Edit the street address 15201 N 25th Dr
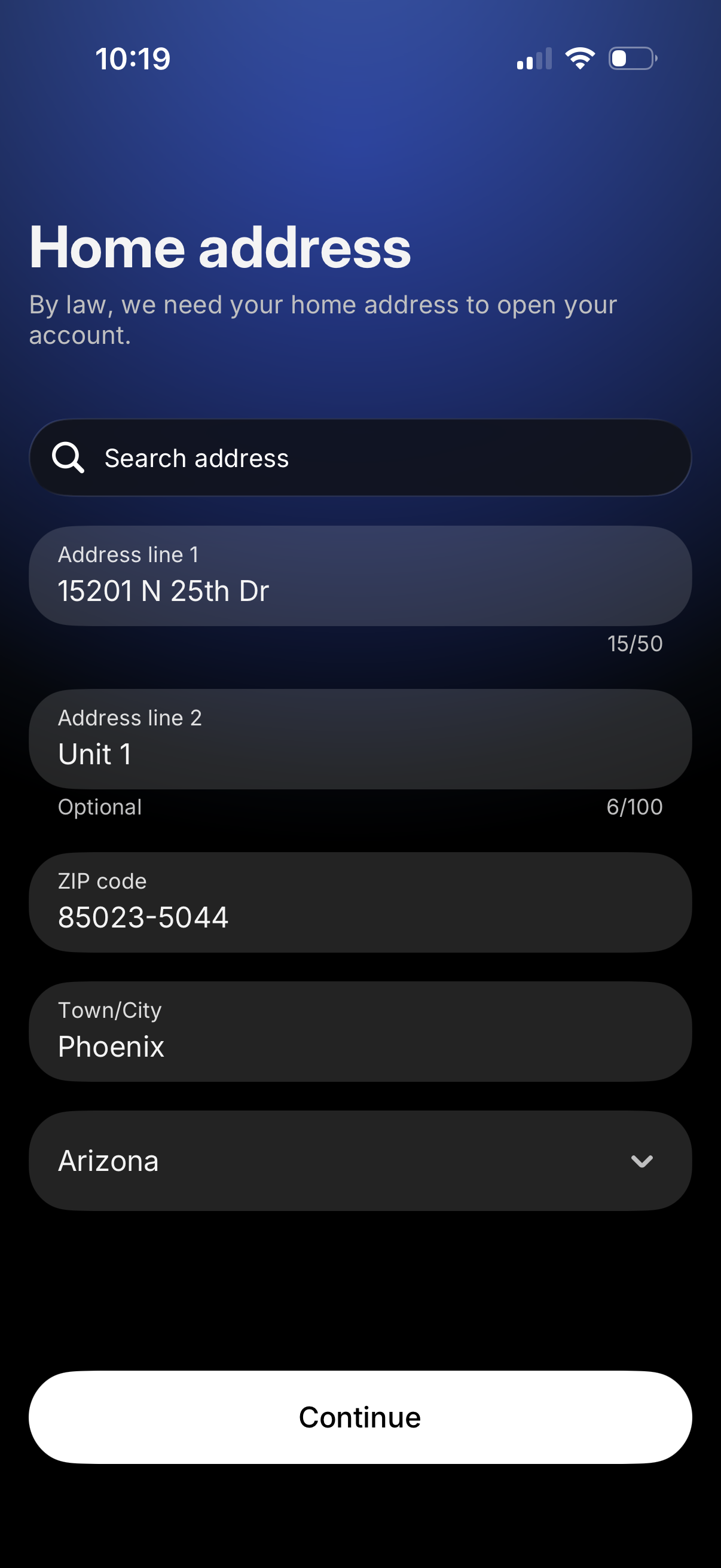Viewport: 721px width, 1568px height. 164,589
